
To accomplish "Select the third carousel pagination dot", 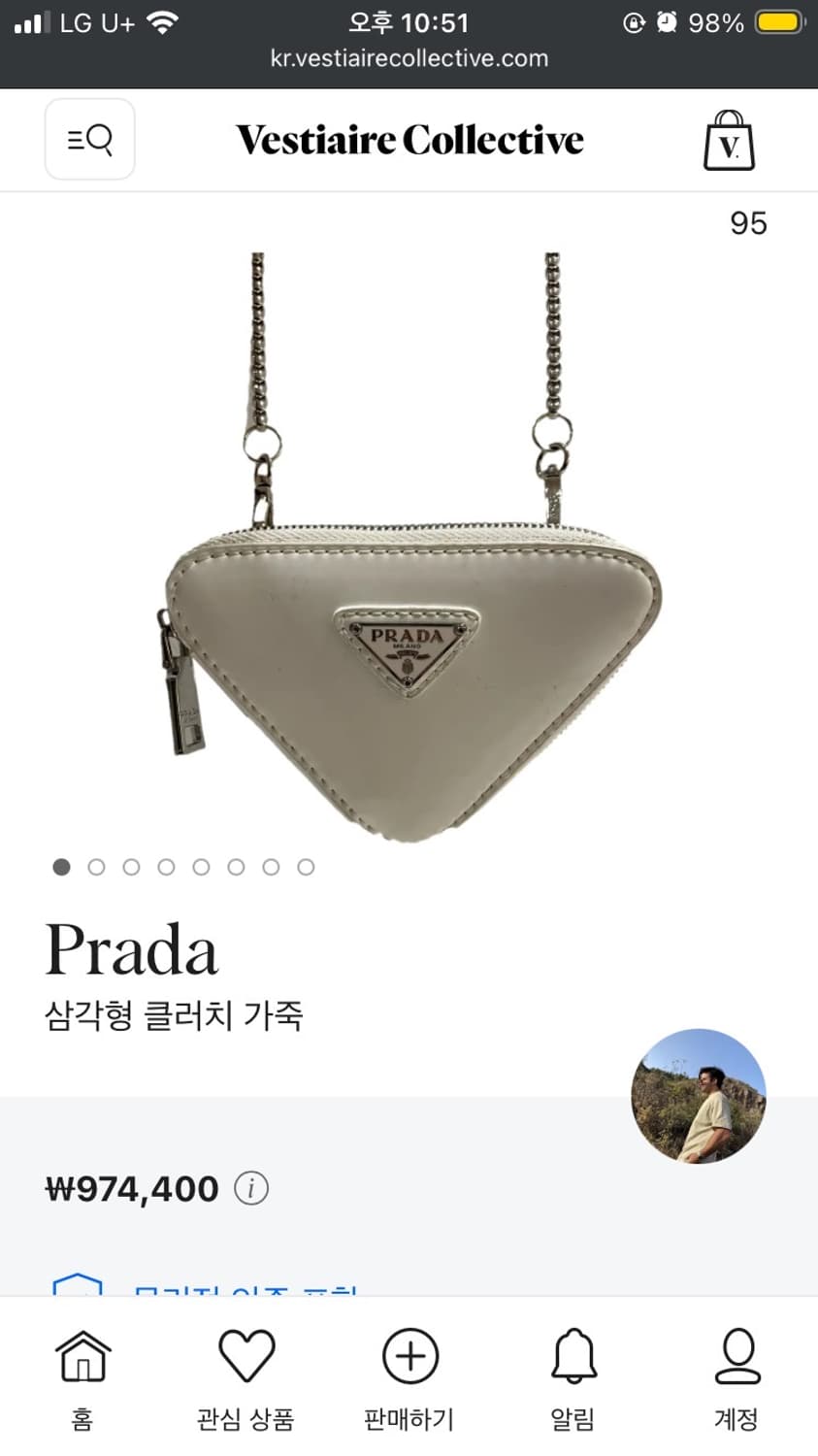I will coord(131,866).
